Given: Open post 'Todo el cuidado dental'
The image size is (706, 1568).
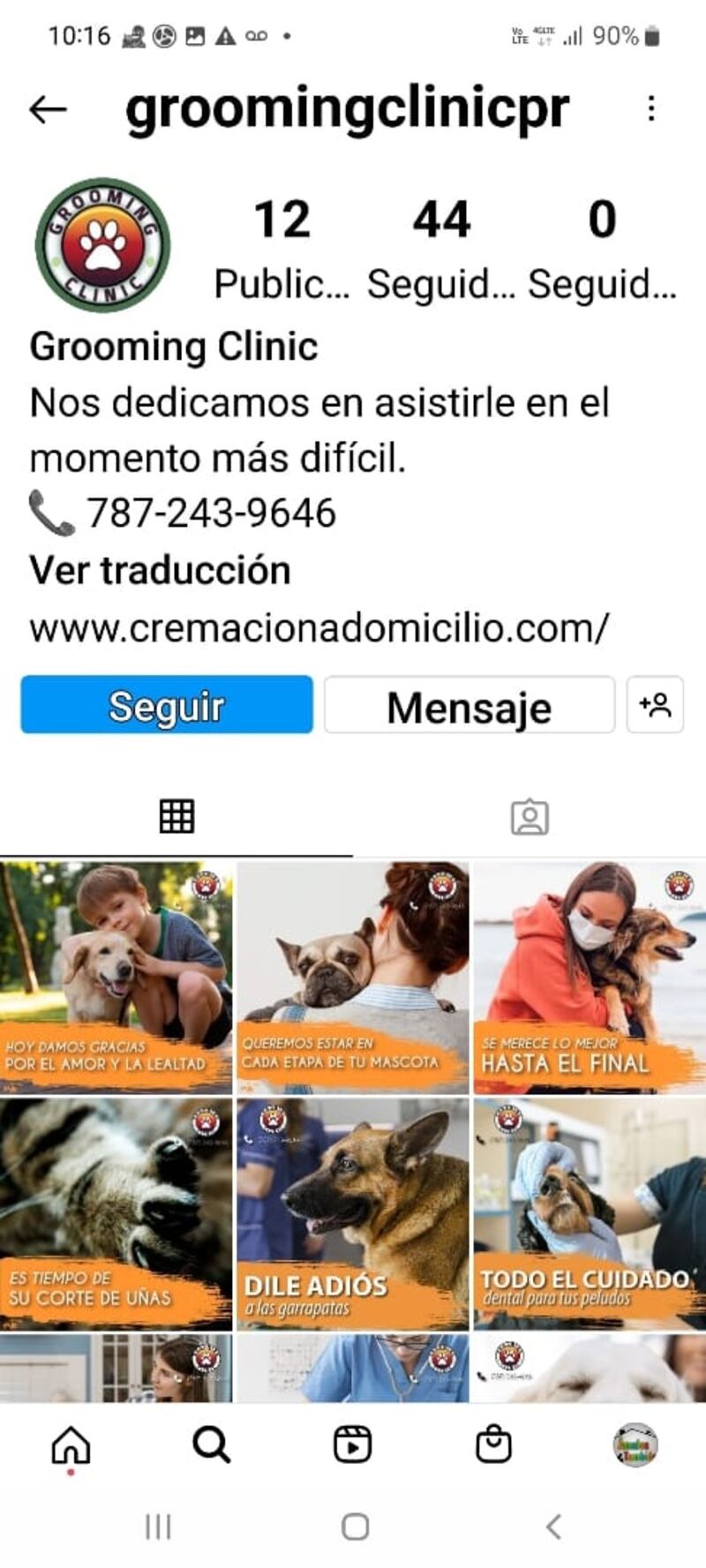Looking at the screenshot, I should click(589, 1213).
